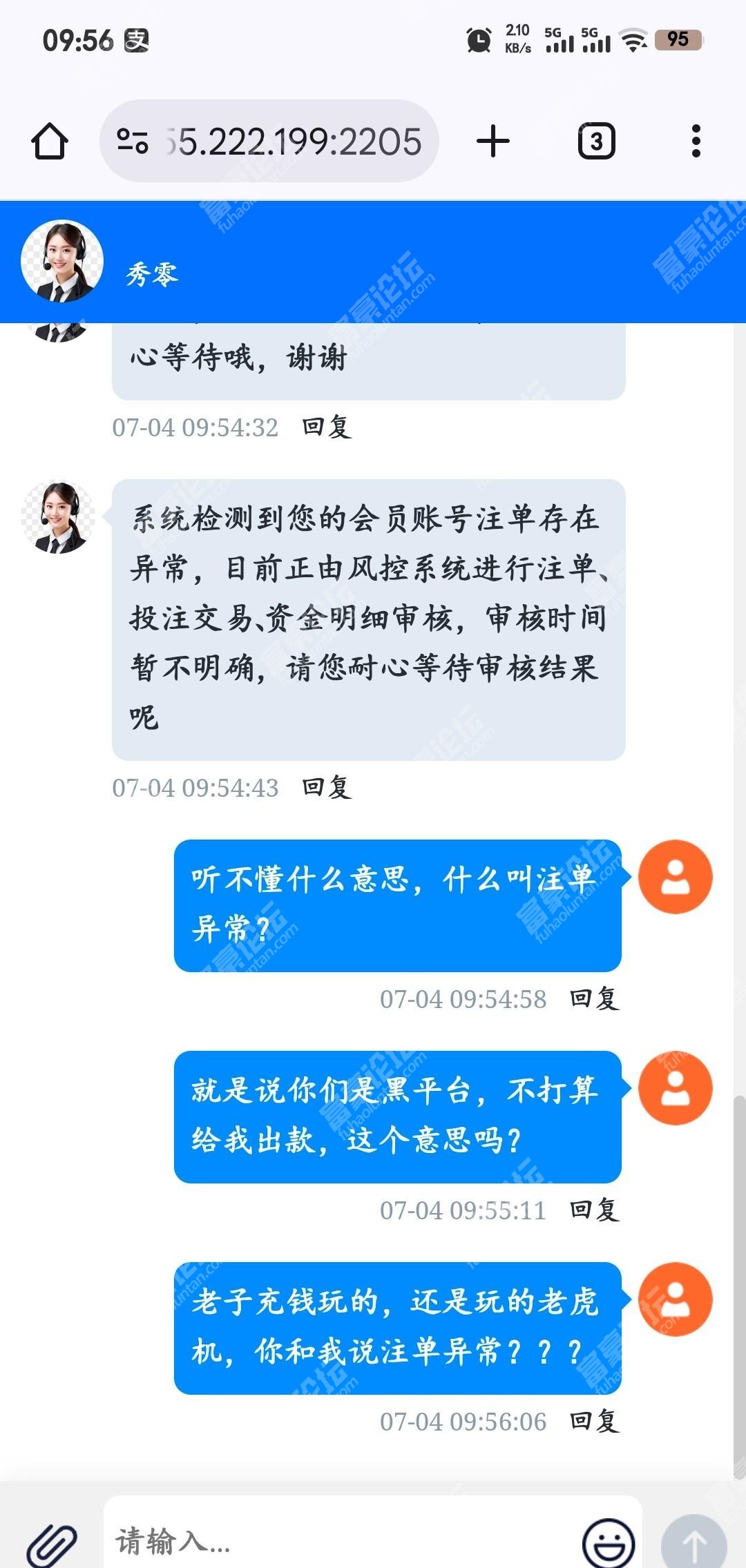The width and height of the screenshot is (746, 1568).
Task: Open a new browser tab
Action: point(493,142)
